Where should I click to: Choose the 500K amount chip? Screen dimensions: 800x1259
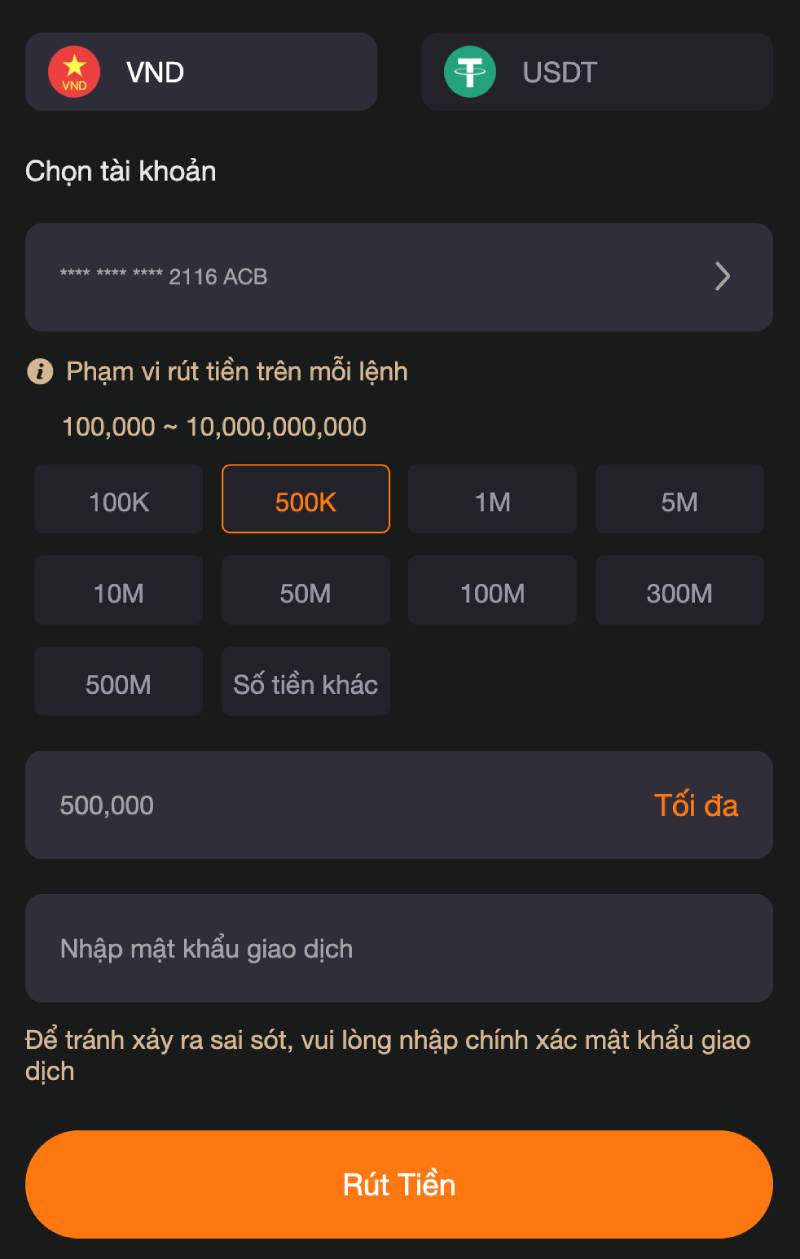click(x=305, y=499)
